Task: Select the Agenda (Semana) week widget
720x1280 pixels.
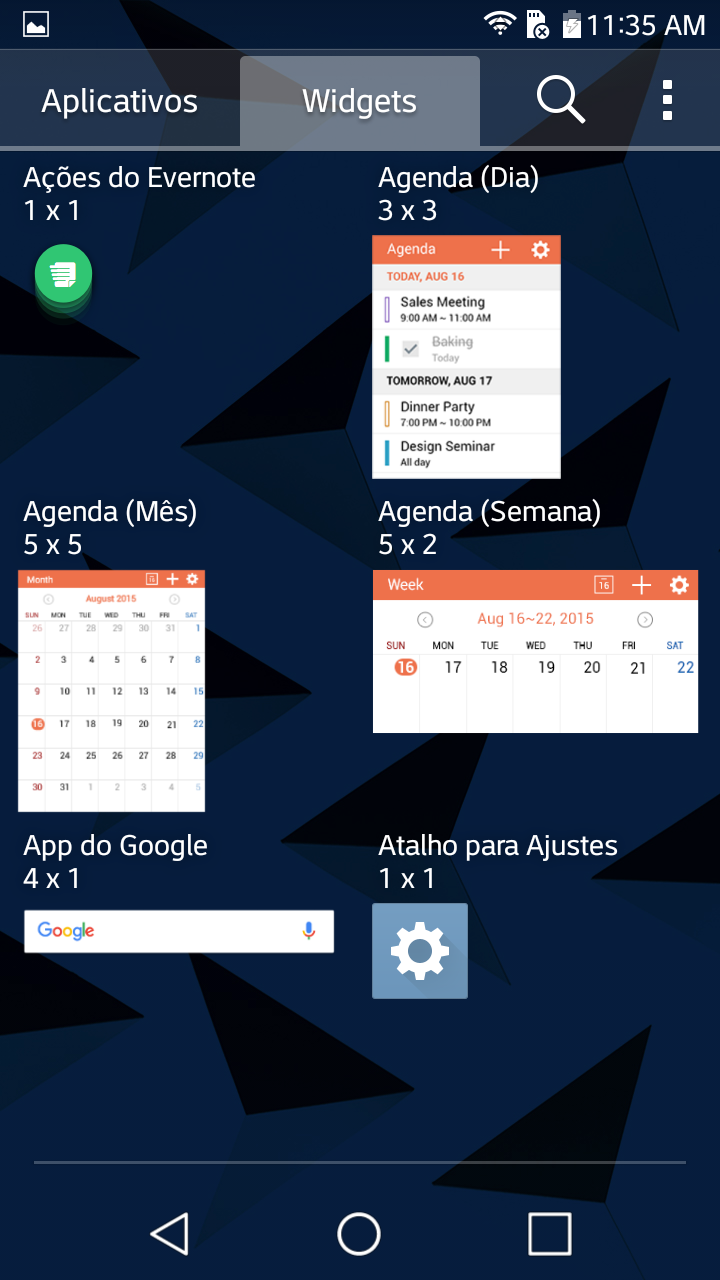Action: 535,651
